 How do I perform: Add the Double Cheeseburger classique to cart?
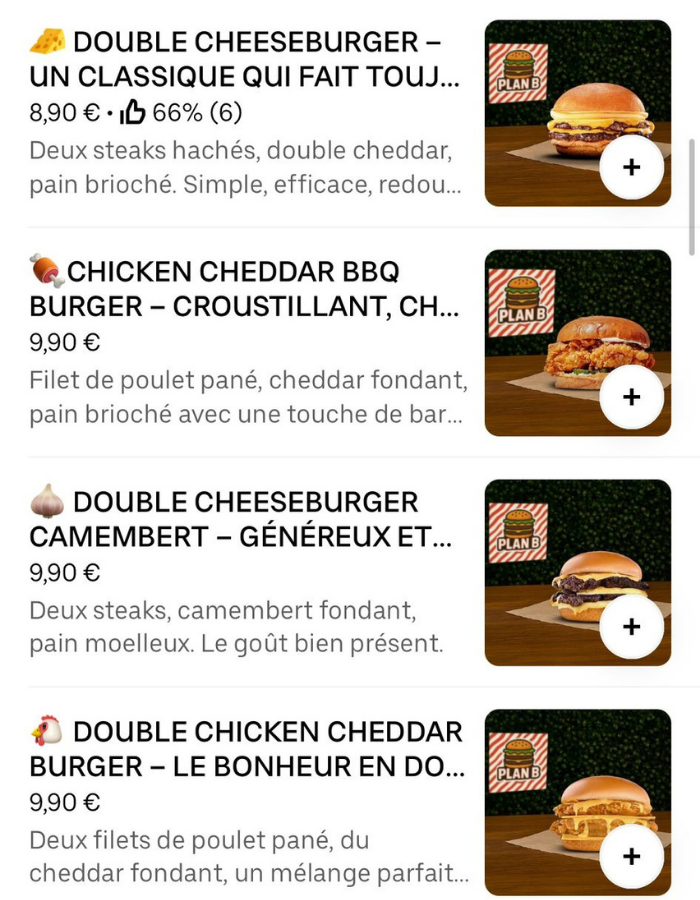click(631, 167)
